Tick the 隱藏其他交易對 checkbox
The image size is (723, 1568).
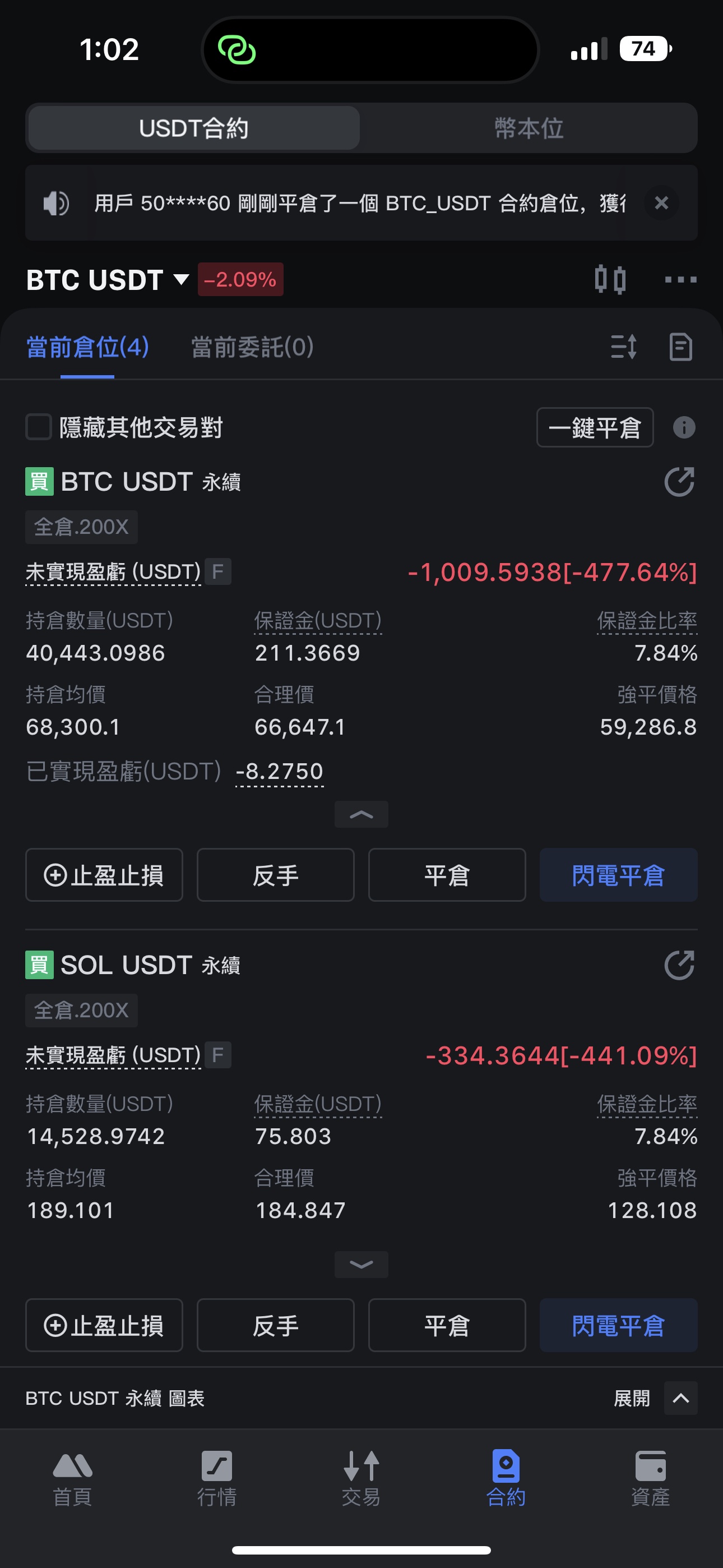[38, 427]
